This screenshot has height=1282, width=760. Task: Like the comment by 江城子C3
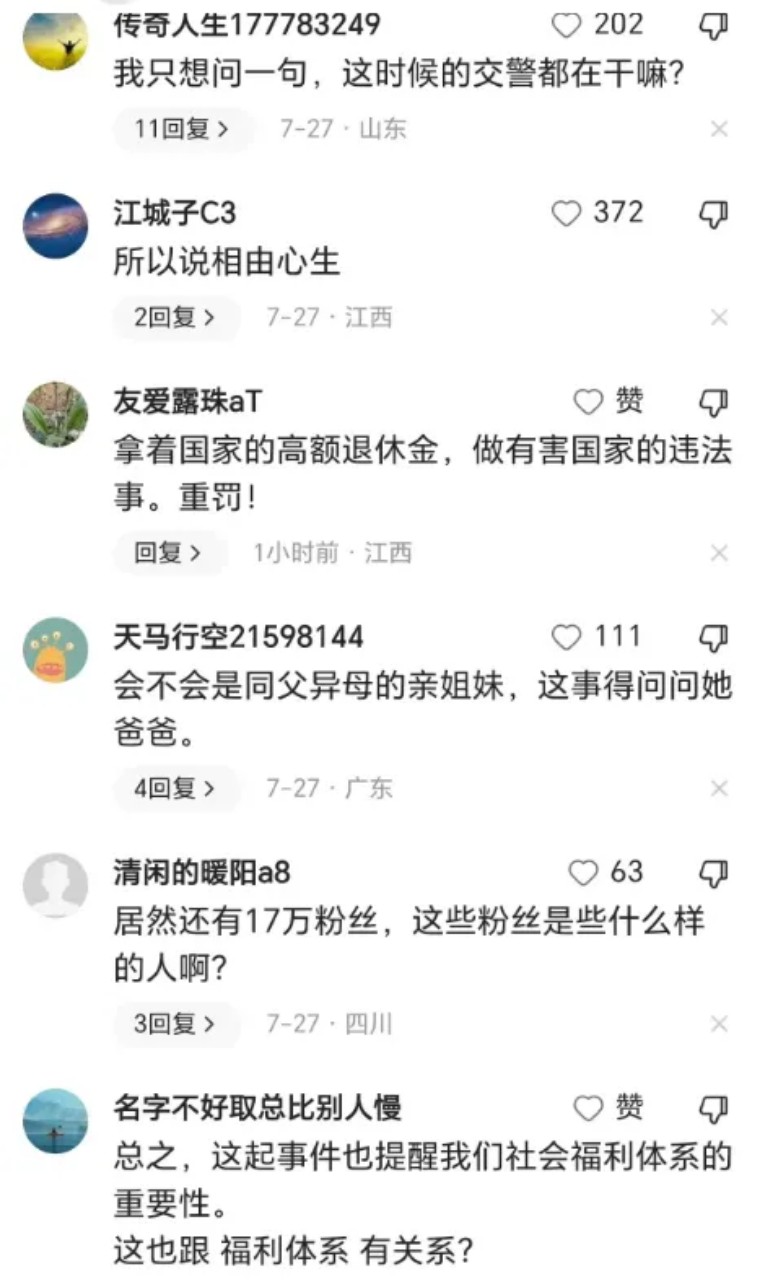567,213
